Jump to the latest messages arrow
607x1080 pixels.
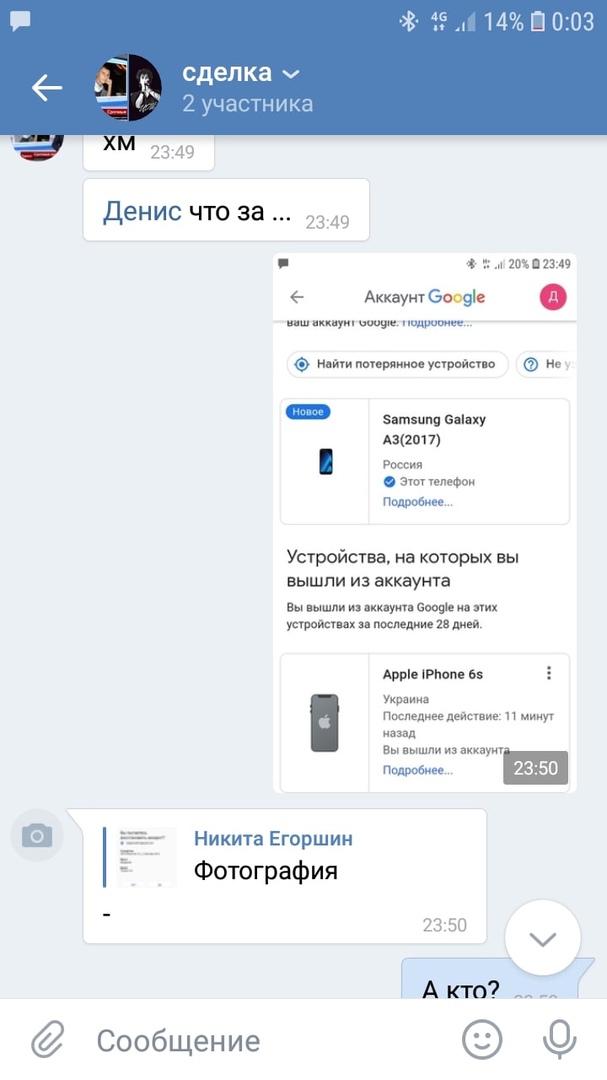click(x=542, y=938)
